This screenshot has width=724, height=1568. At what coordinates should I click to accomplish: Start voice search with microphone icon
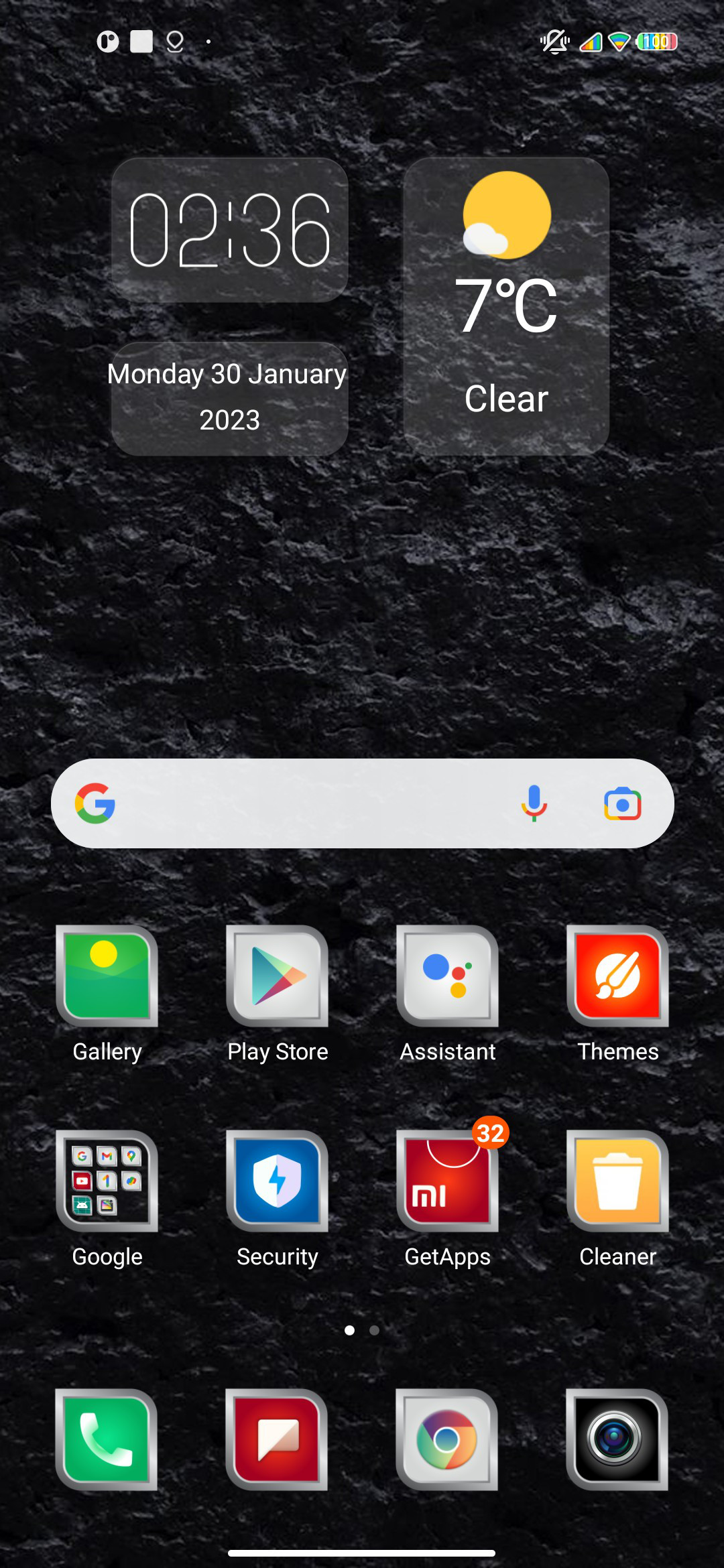point(534,803)
